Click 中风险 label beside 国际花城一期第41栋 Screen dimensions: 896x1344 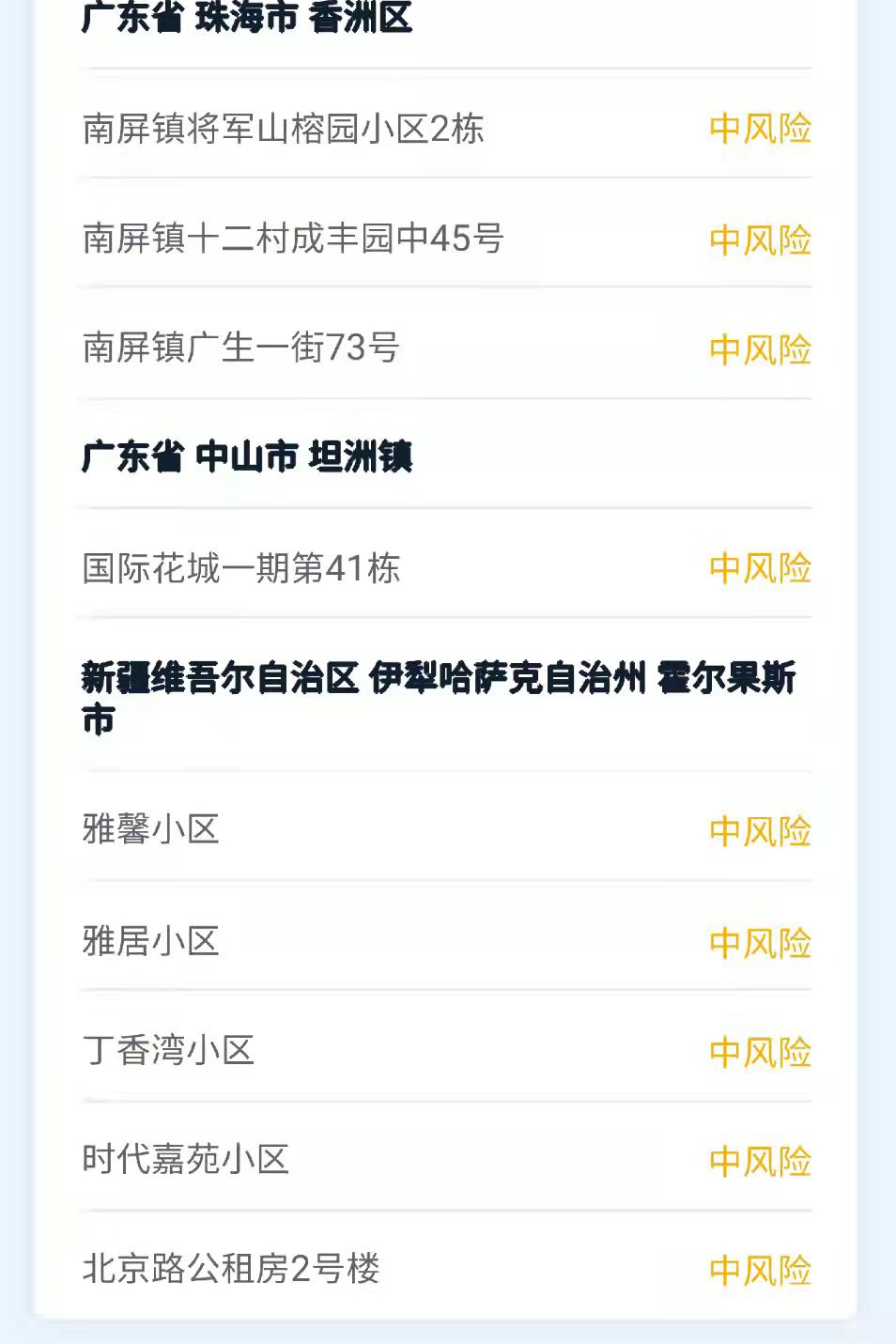(x=761, y=567)
